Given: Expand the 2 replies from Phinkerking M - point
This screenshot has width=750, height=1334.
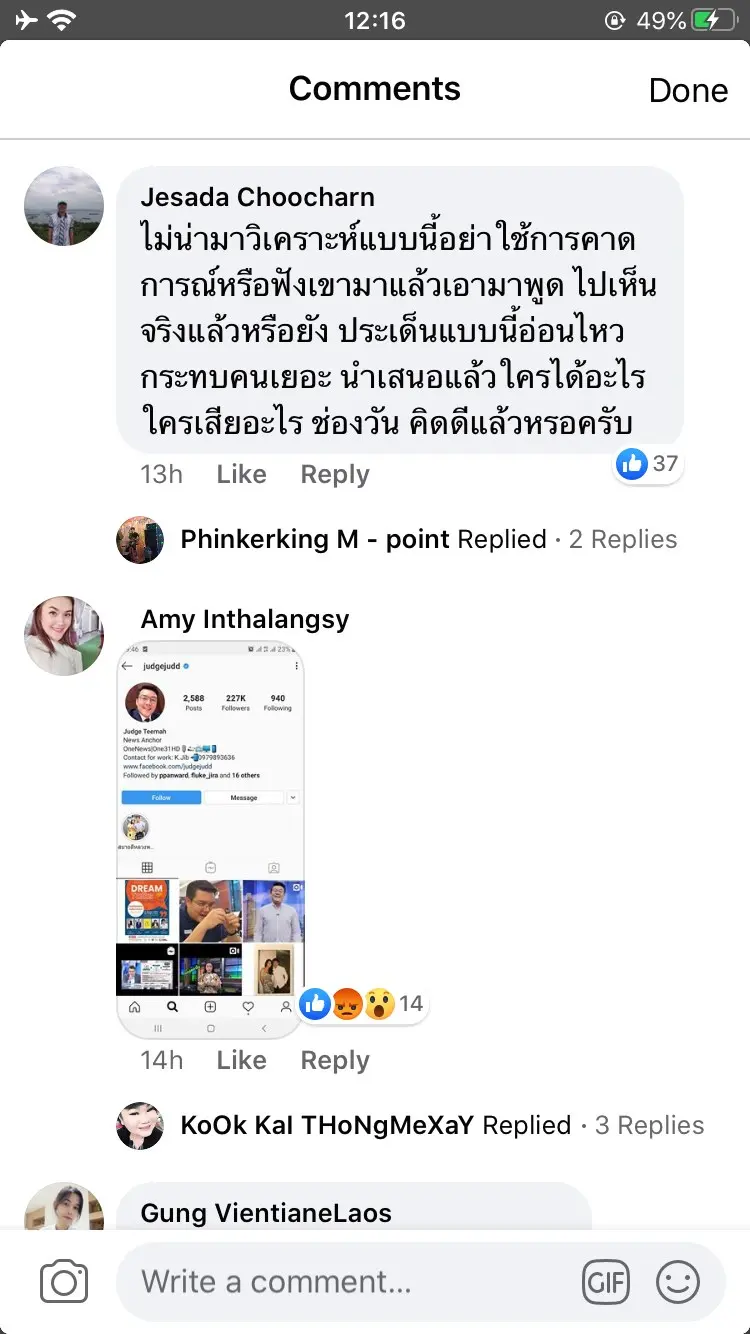Looking at the screenshot, I should (622, 540).
